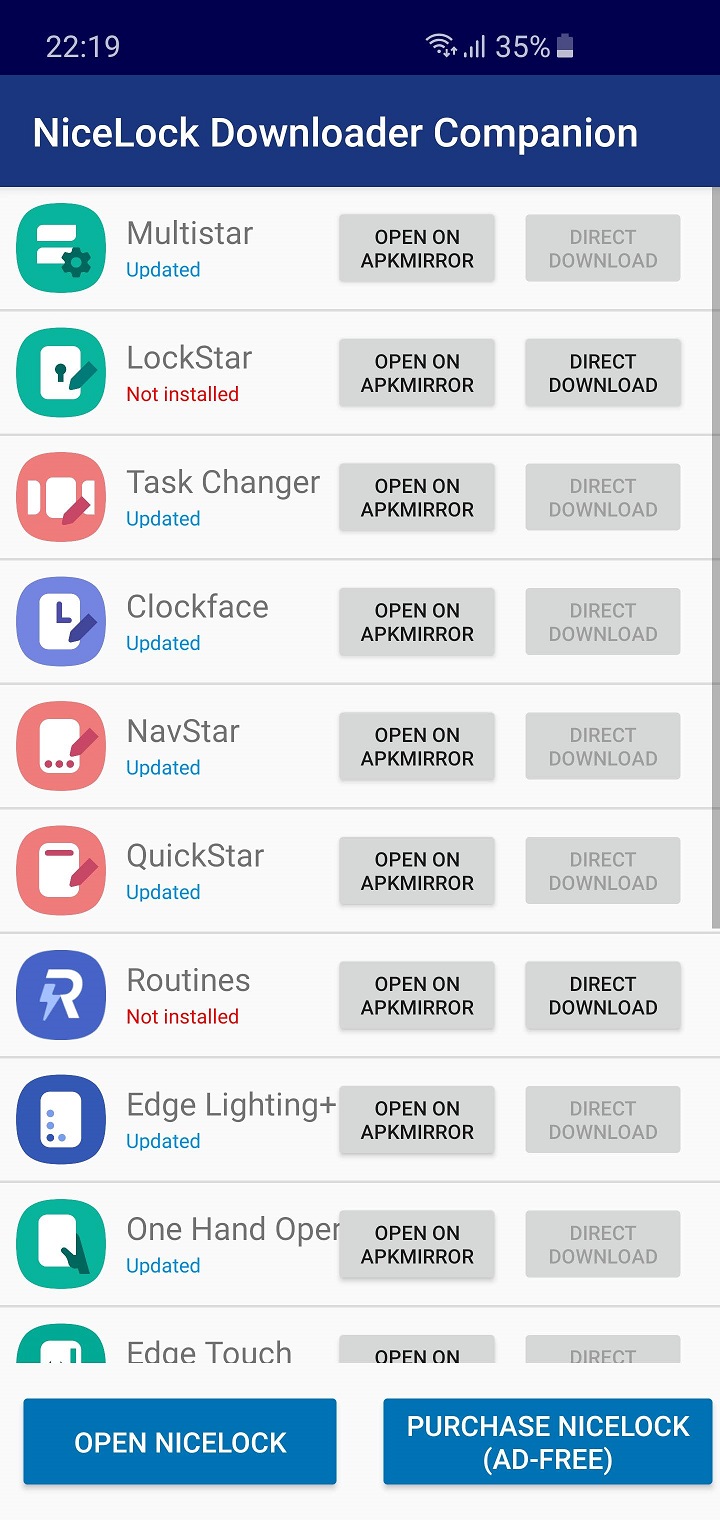Open the Task Changer icon

pyautogui.click(x=61, y=496)
